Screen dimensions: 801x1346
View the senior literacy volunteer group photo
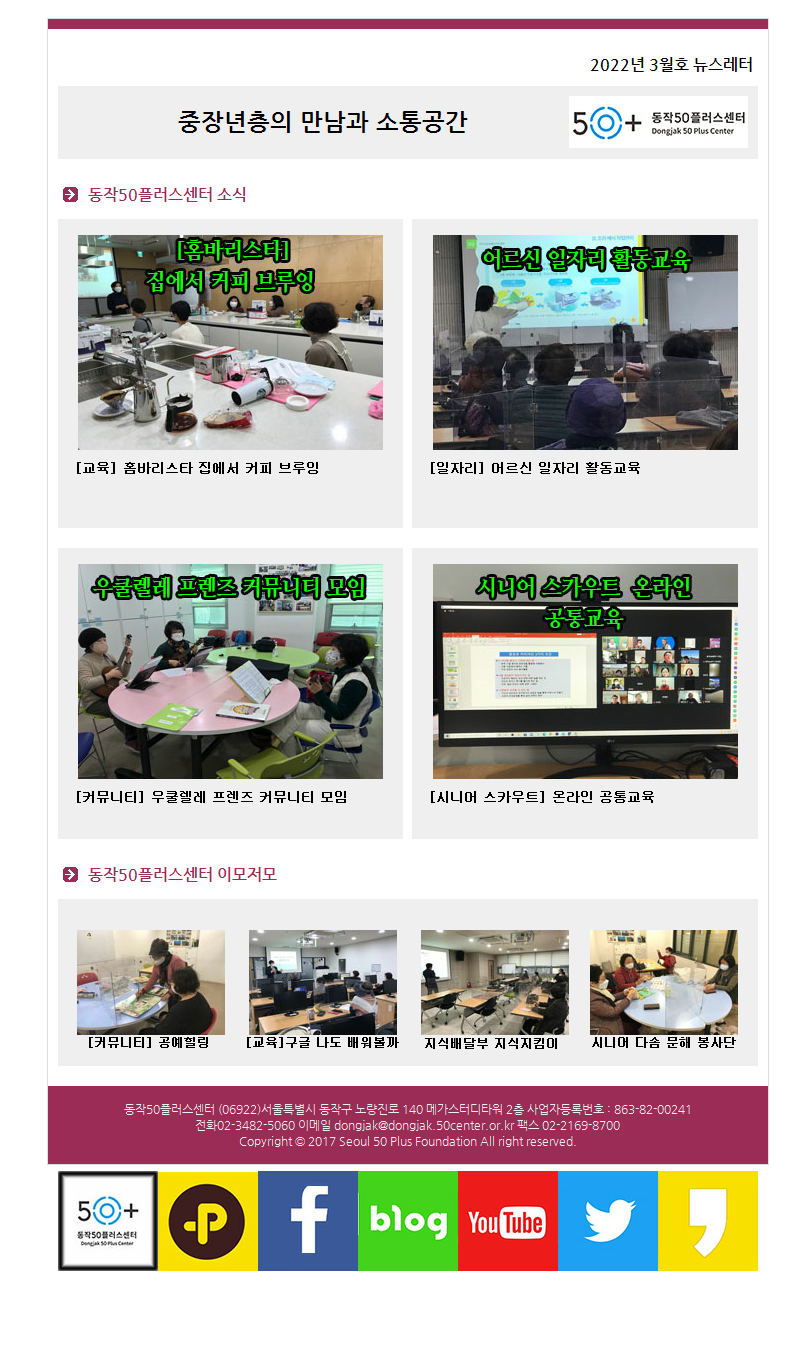click(663, 982)
